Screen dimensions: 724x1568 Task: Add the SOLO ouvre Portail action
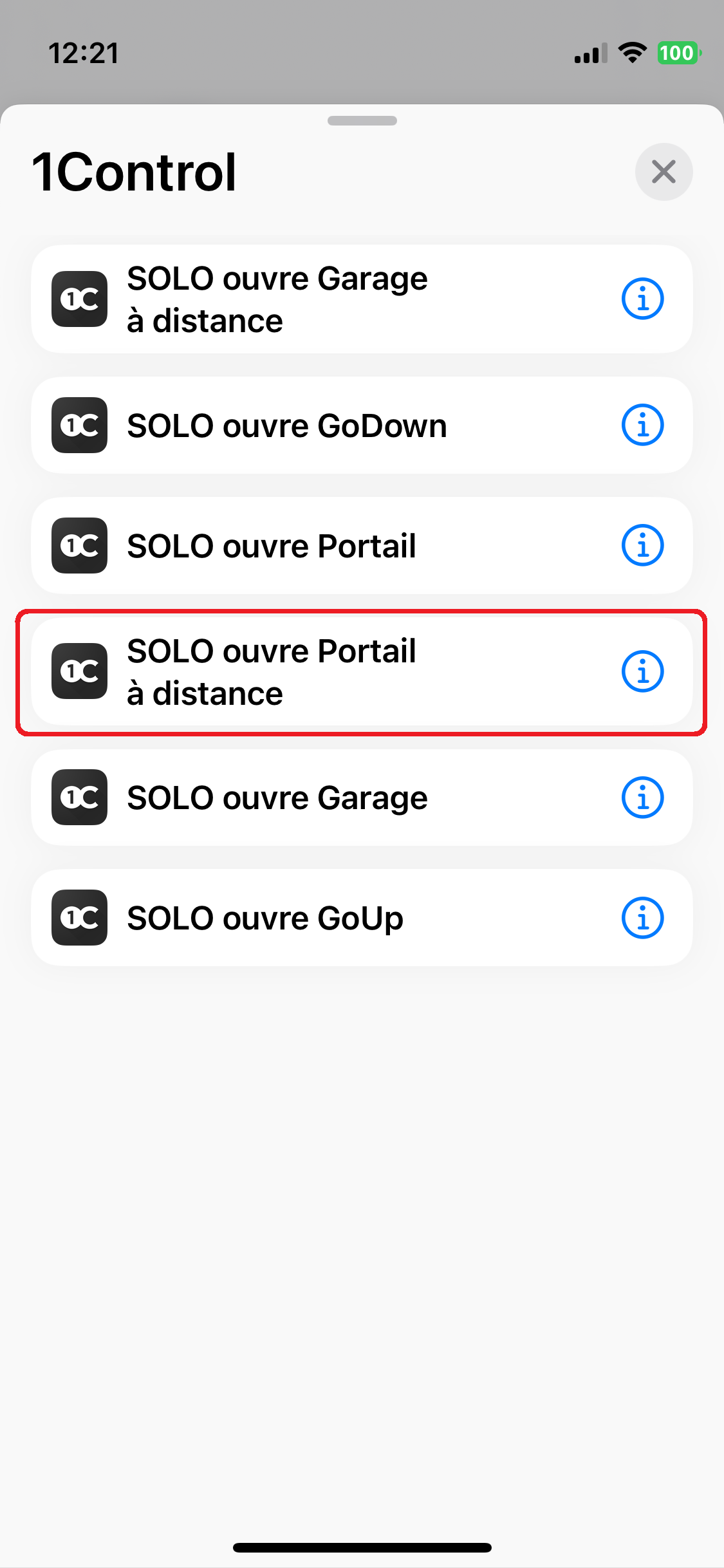tap(362, 546)
